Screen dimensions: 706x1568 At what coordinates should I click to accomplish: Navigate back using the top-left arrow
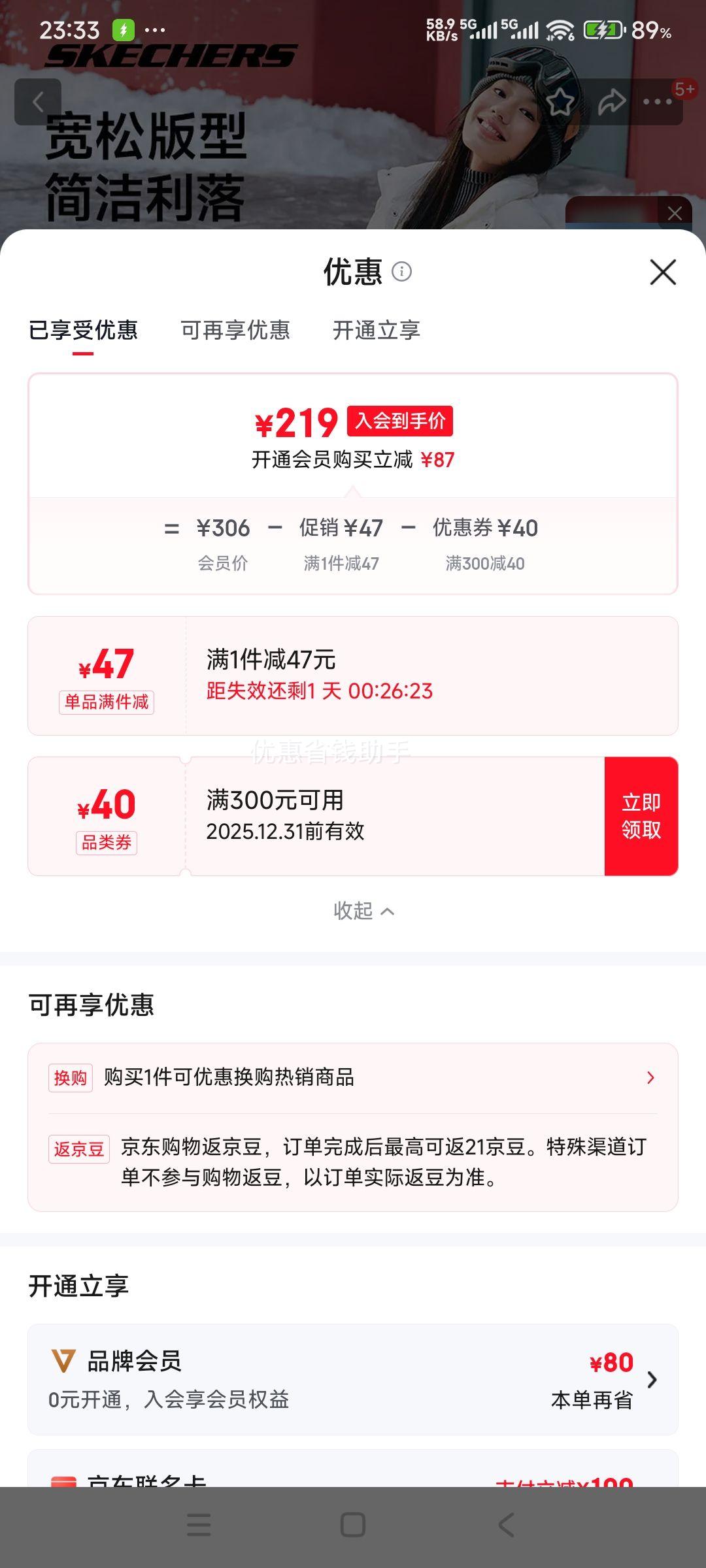(x=39, y=101)
